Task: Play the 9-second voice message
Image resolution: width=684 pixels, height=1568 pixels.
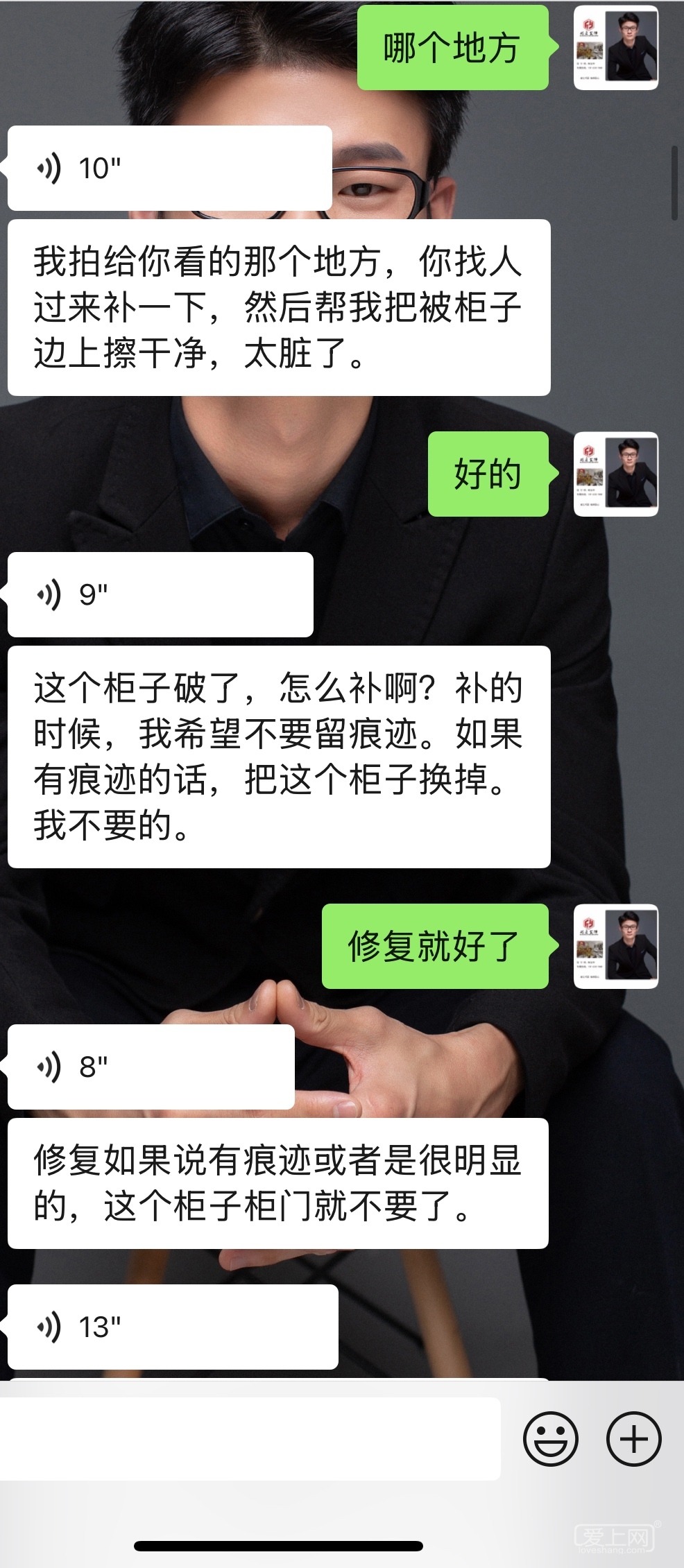Action: click(x=160, y=595)
